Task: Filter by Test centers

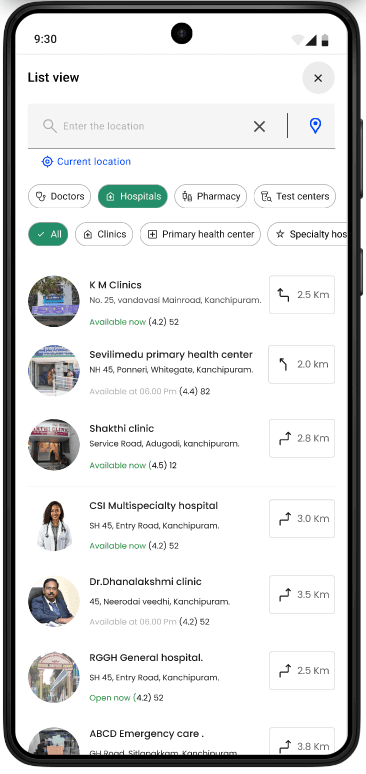Action: (x=295, y=196)
